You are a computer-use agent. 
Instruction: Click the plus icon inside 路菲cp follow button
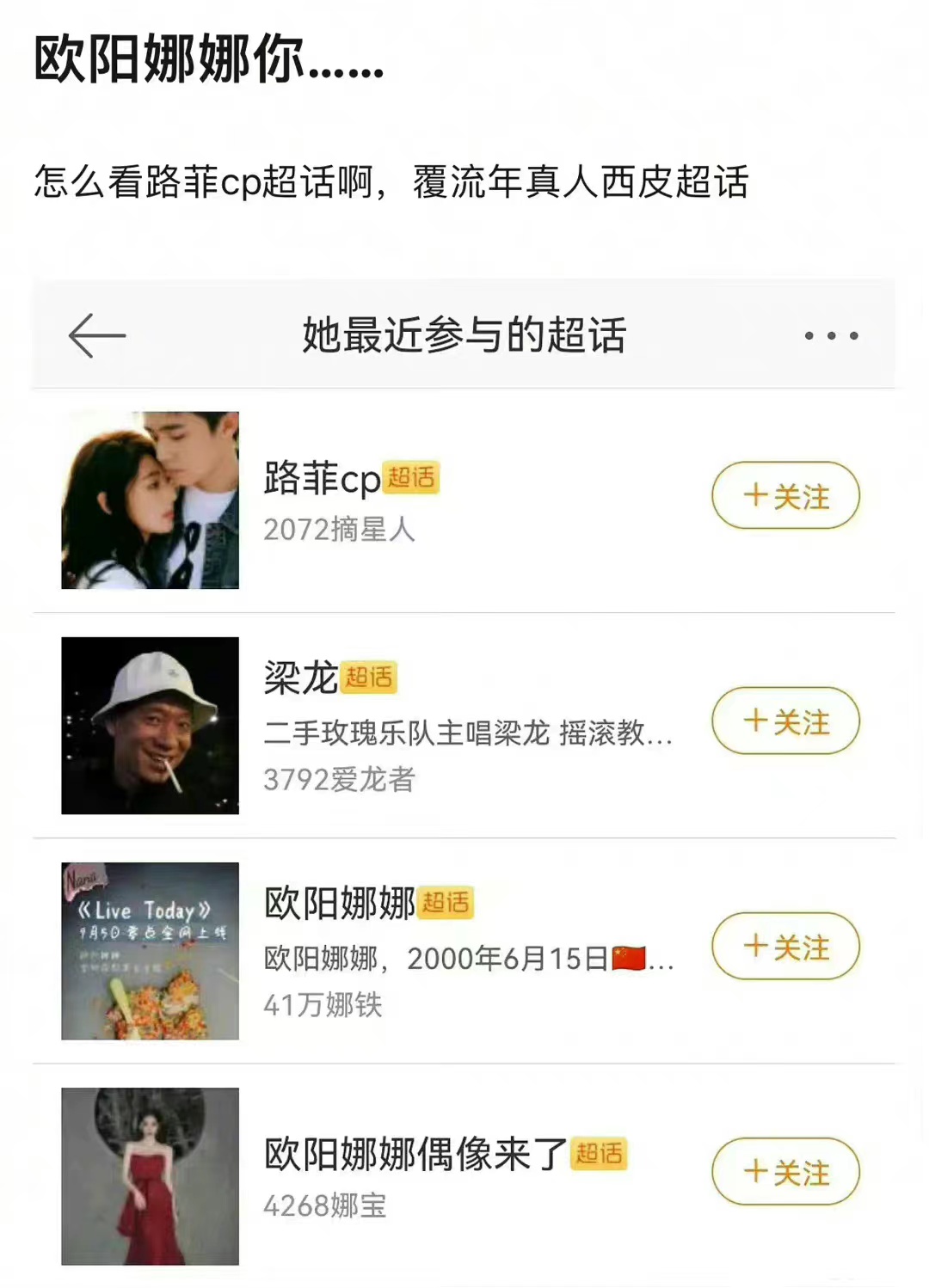pos(755,496)
